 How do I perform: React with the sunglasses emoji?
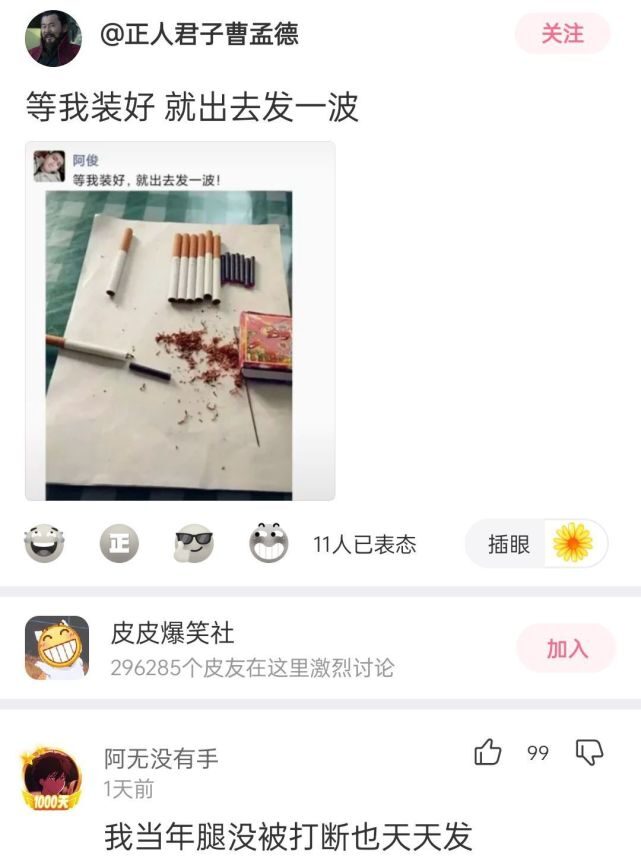click(194, 544)
